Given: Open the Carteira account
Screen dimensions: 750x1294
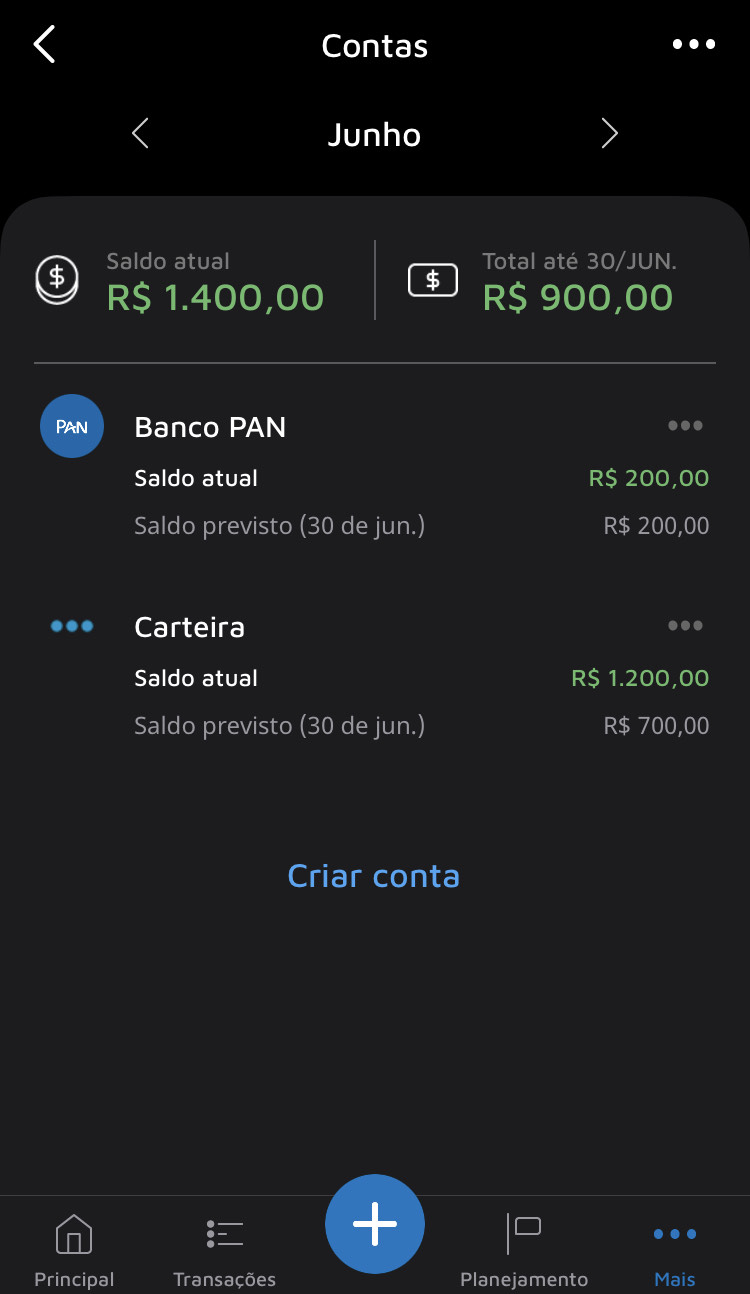Looking at the screenshot, I should tap(190, 628).
